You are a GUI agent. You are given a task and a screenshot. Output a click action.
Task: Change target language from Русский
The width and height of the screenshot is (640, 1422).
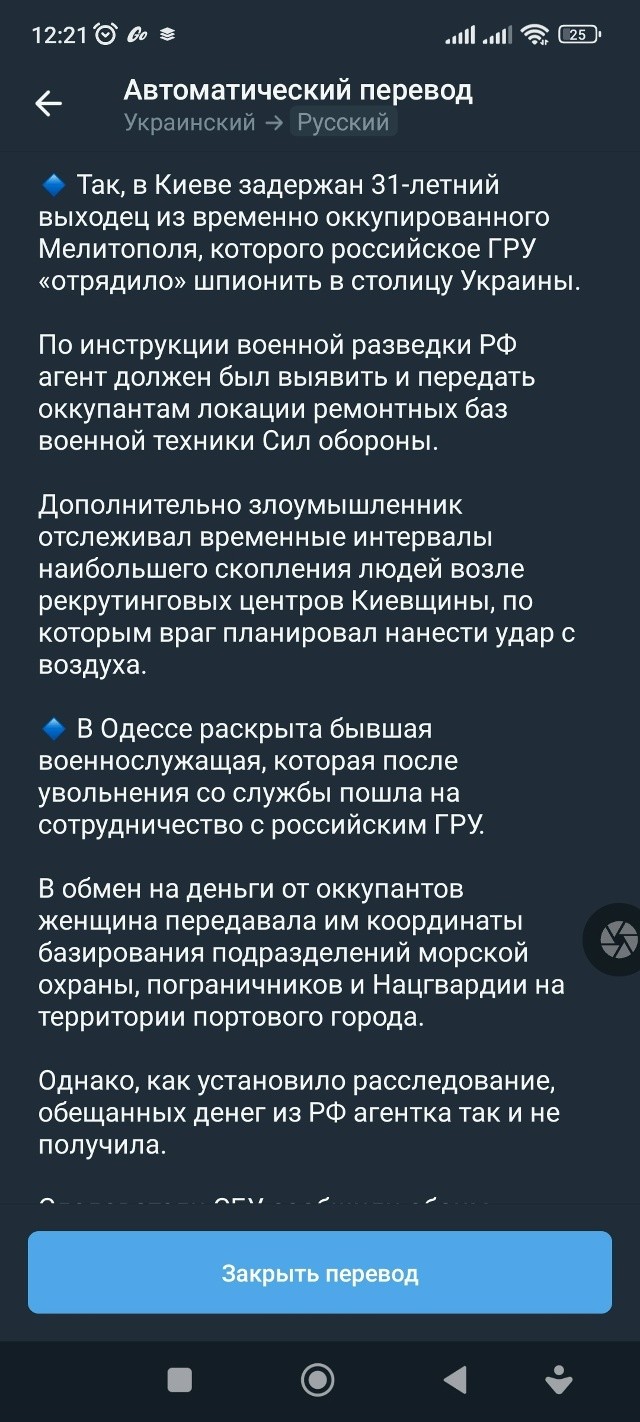point(344,123)
